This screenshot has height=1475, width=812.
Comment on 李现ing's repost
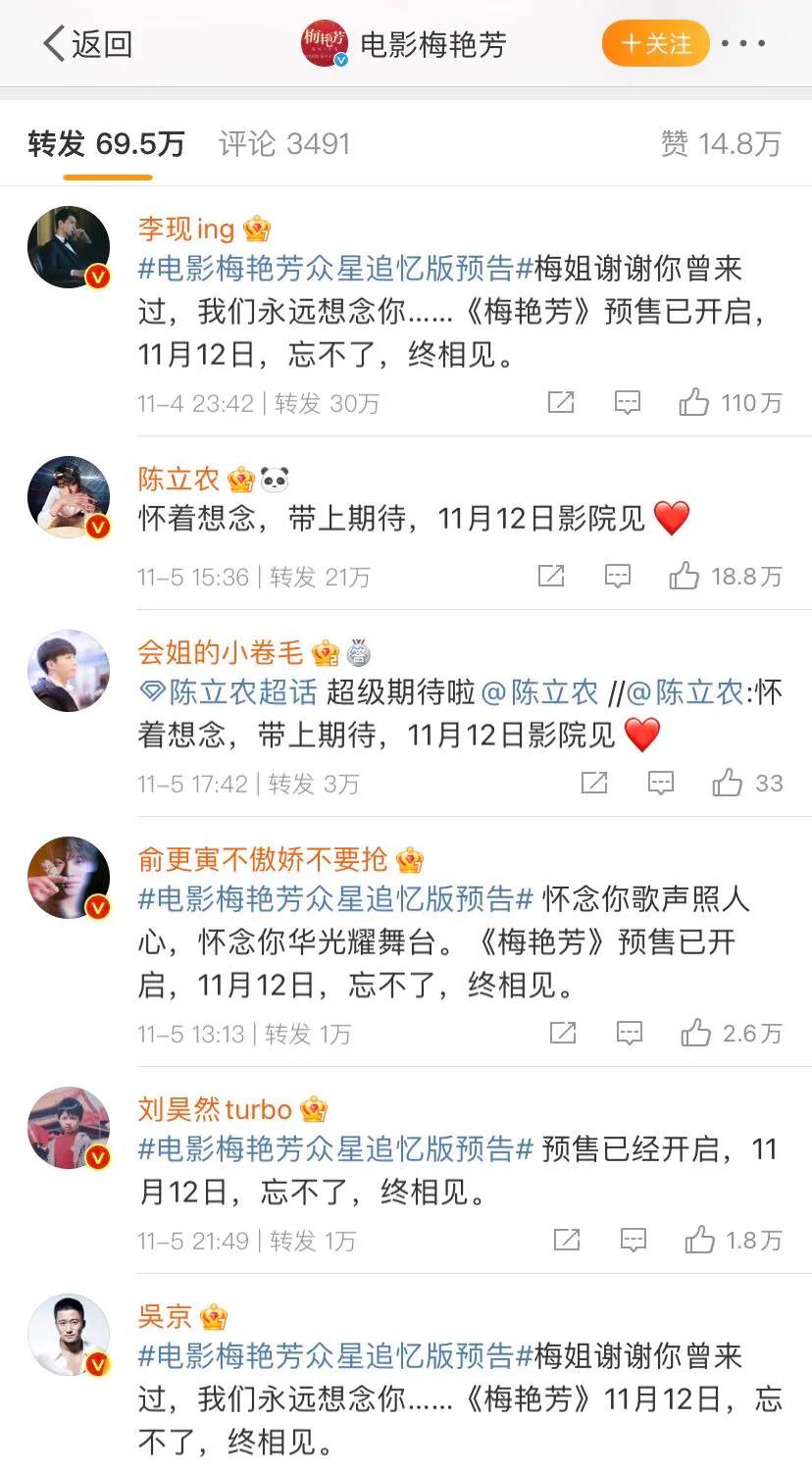(627, 402)
